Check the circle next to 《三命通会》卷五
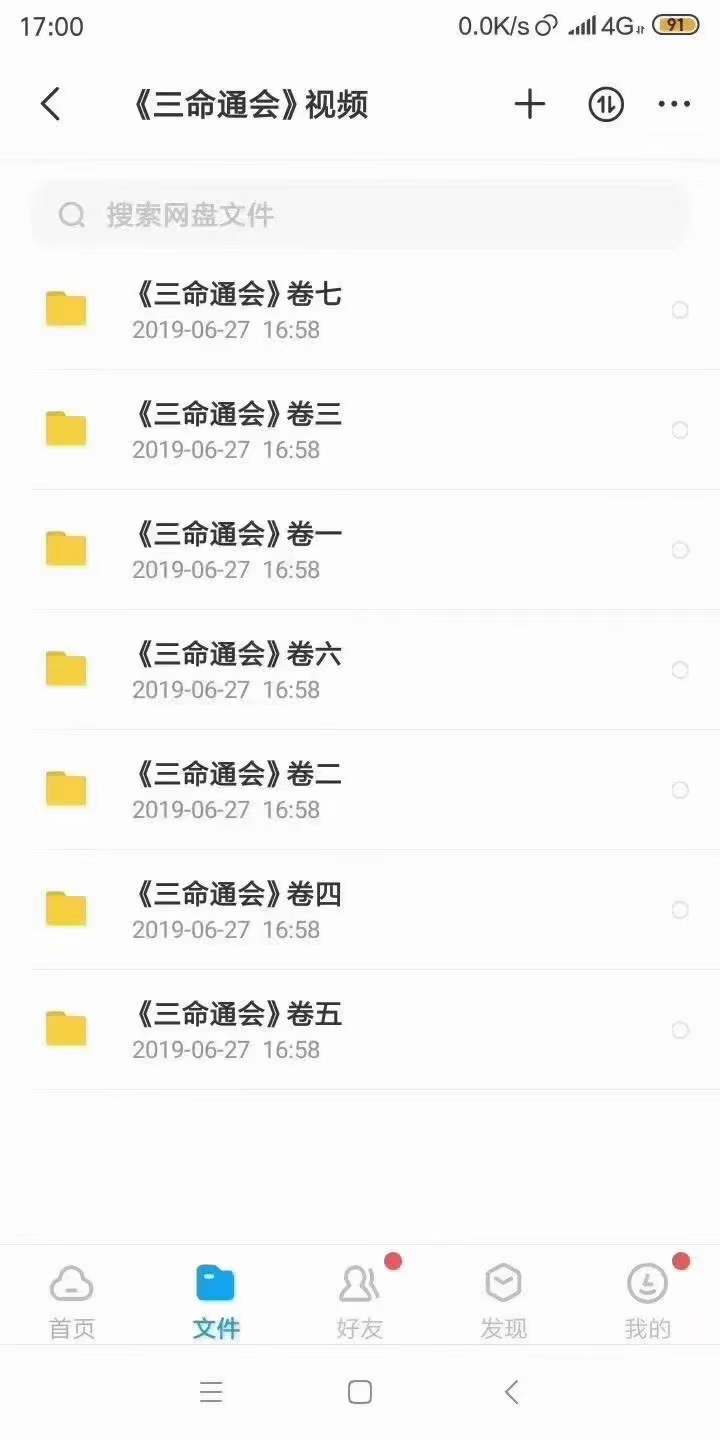This screenshot has width=720, height=1440. pos(681,1030)
